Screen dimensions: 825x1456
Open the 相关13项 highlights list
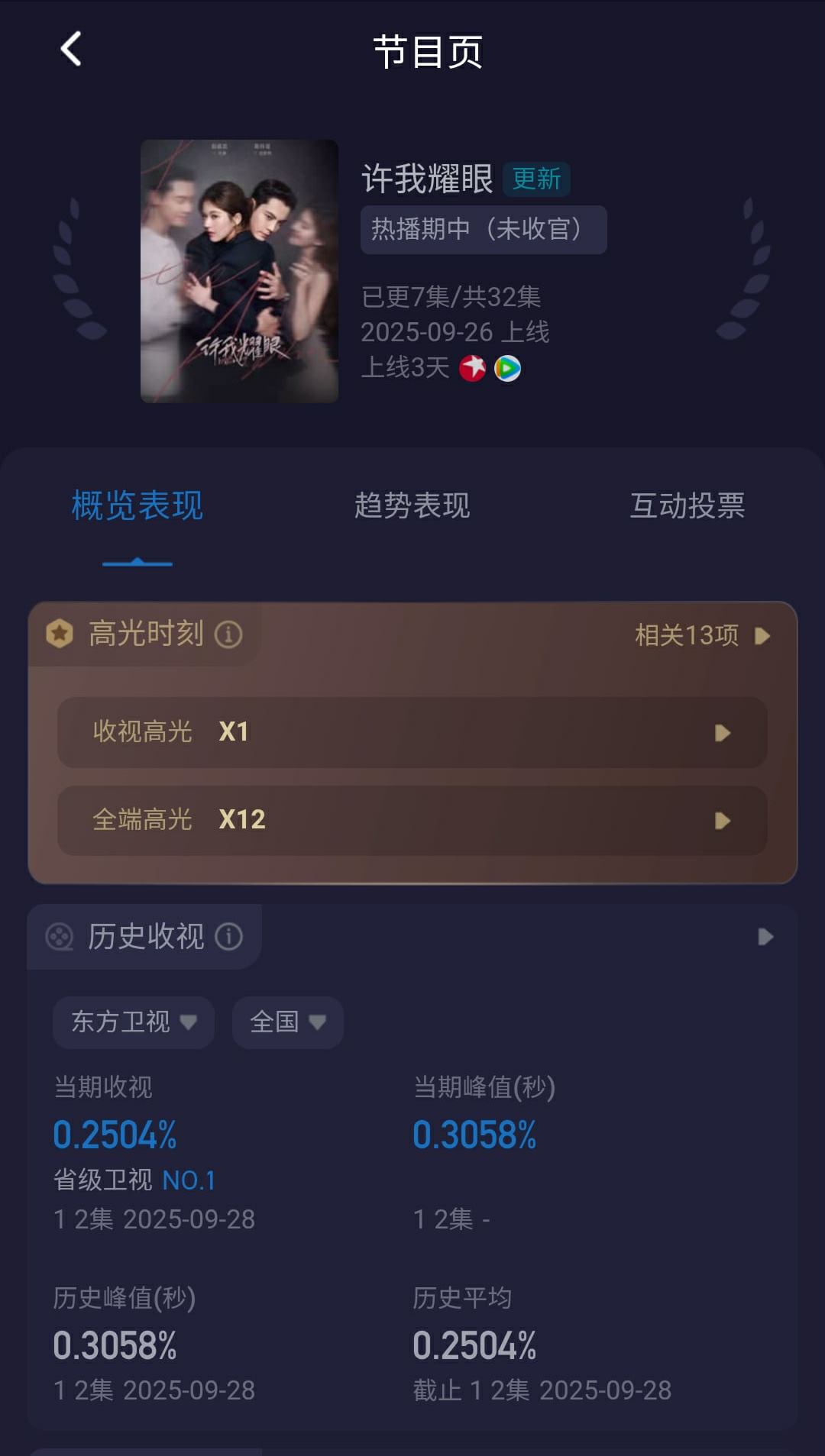[x=701, y=635]
